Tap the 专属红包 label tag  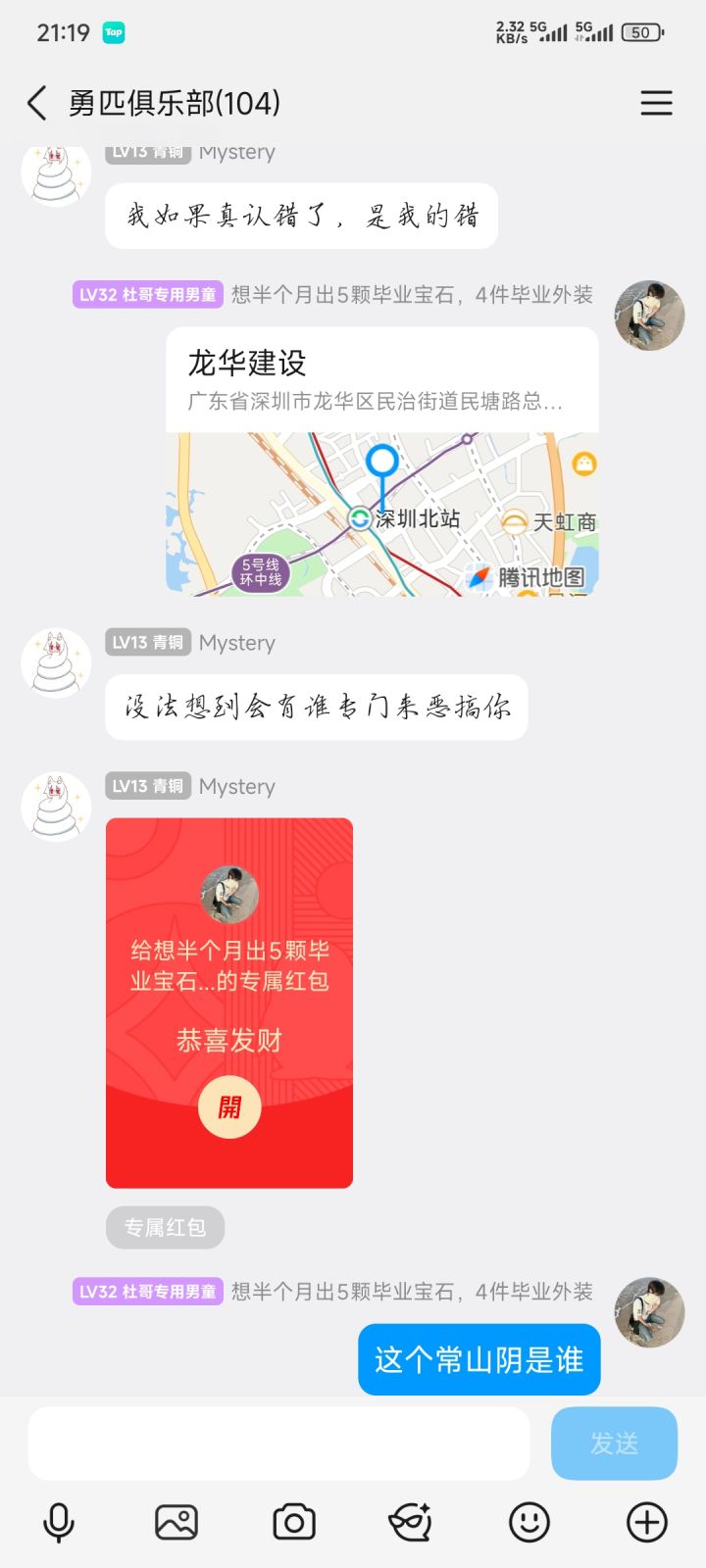(x=165, y=1227)
